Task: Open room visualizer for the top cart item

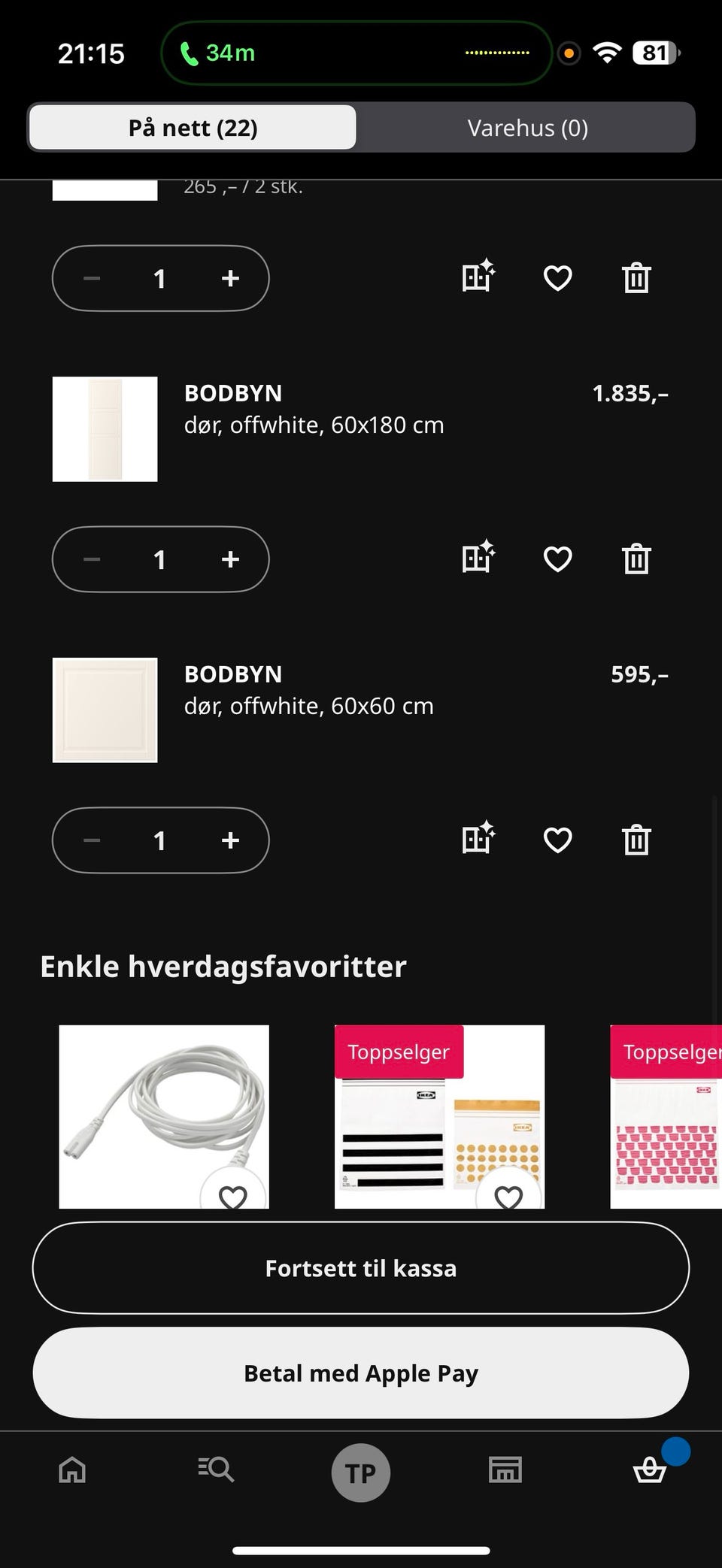Action: pos(479,278)
